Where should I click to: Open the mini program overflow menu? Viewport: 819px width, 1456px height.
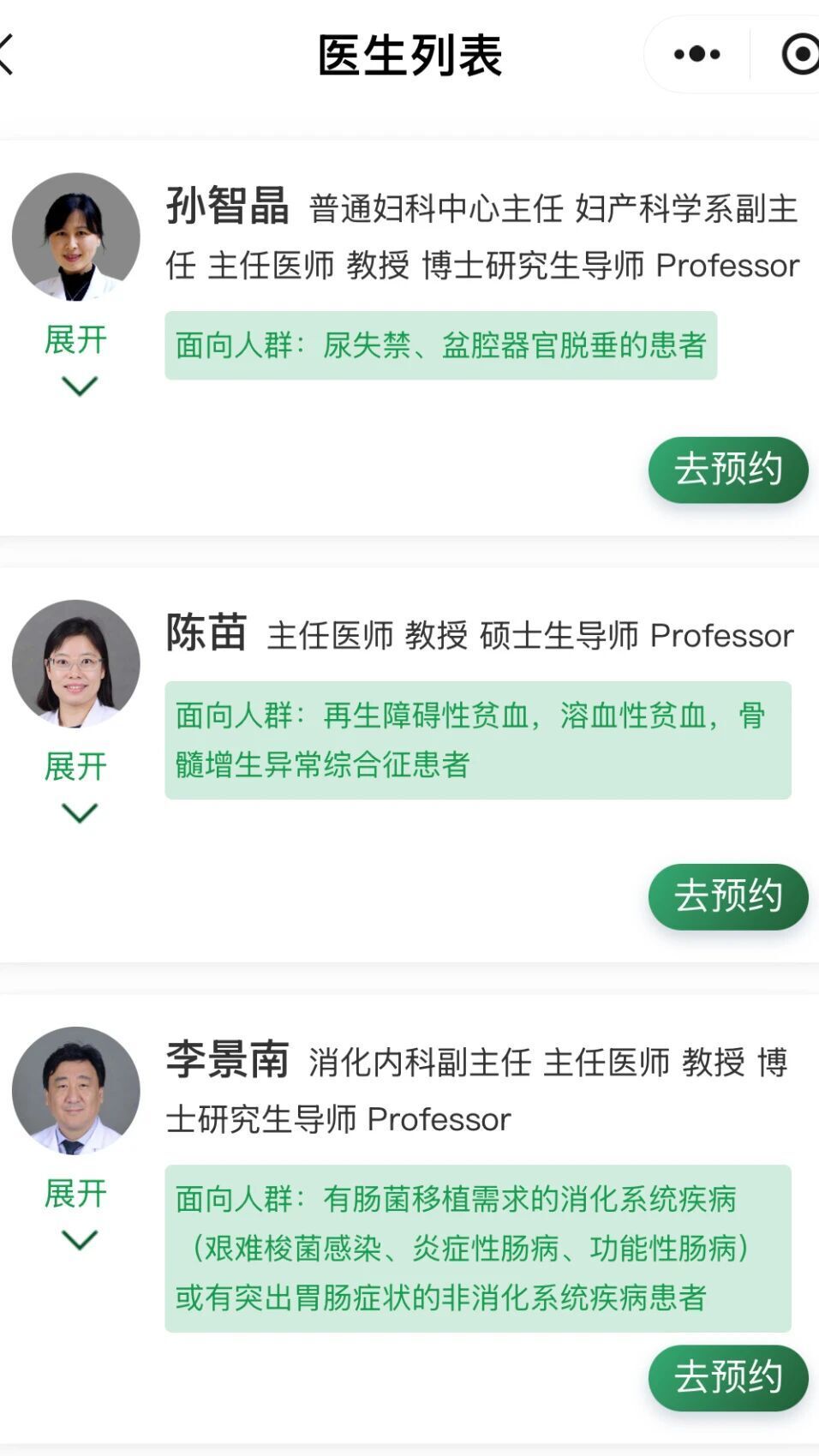click(x=696, y=55)
